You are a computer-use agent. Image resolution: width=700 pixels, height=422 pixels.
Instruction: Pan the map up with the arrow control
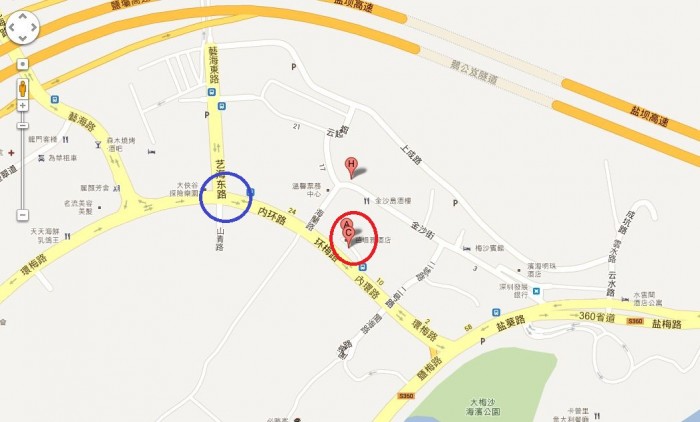pos(22,15)
